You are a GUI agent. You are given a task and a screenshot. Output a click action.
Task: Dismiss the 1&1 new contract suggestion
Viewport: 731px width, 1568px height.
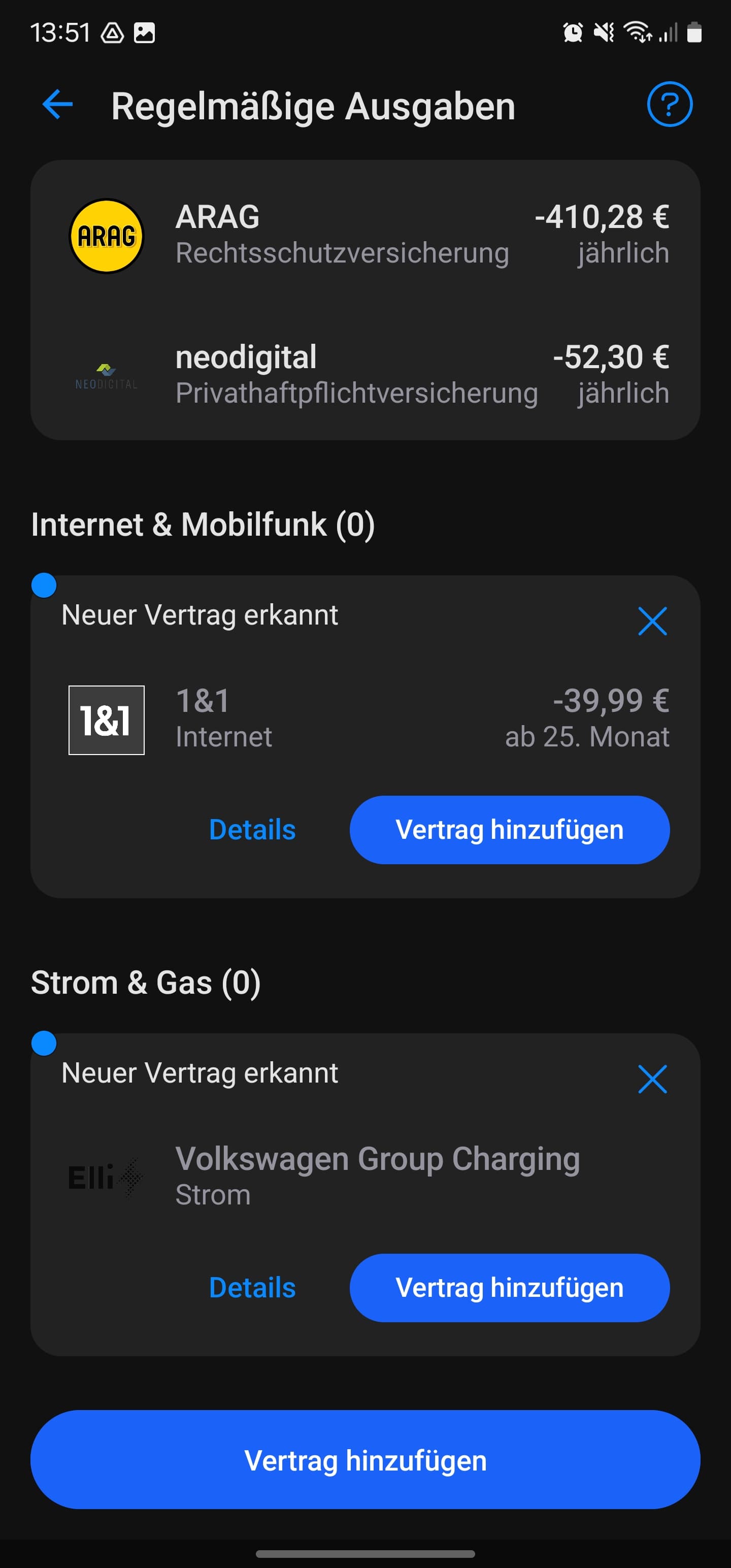click(652, 621)
